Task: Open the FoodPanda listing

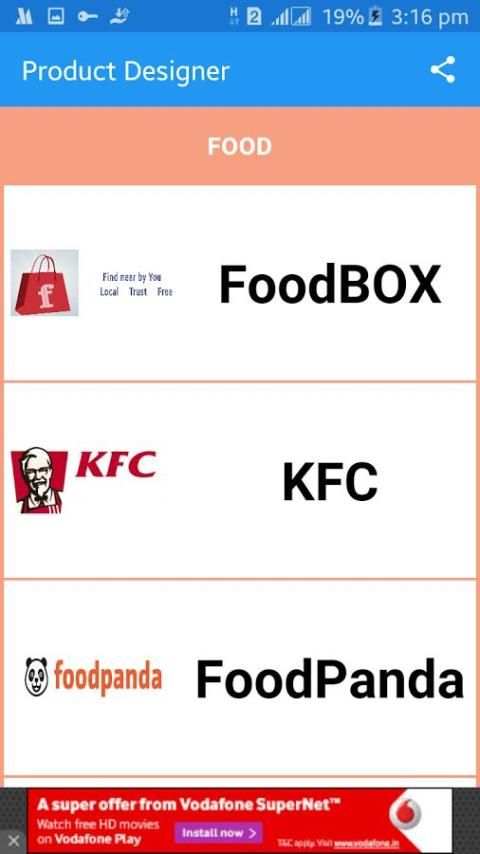Action: point(240,678)
